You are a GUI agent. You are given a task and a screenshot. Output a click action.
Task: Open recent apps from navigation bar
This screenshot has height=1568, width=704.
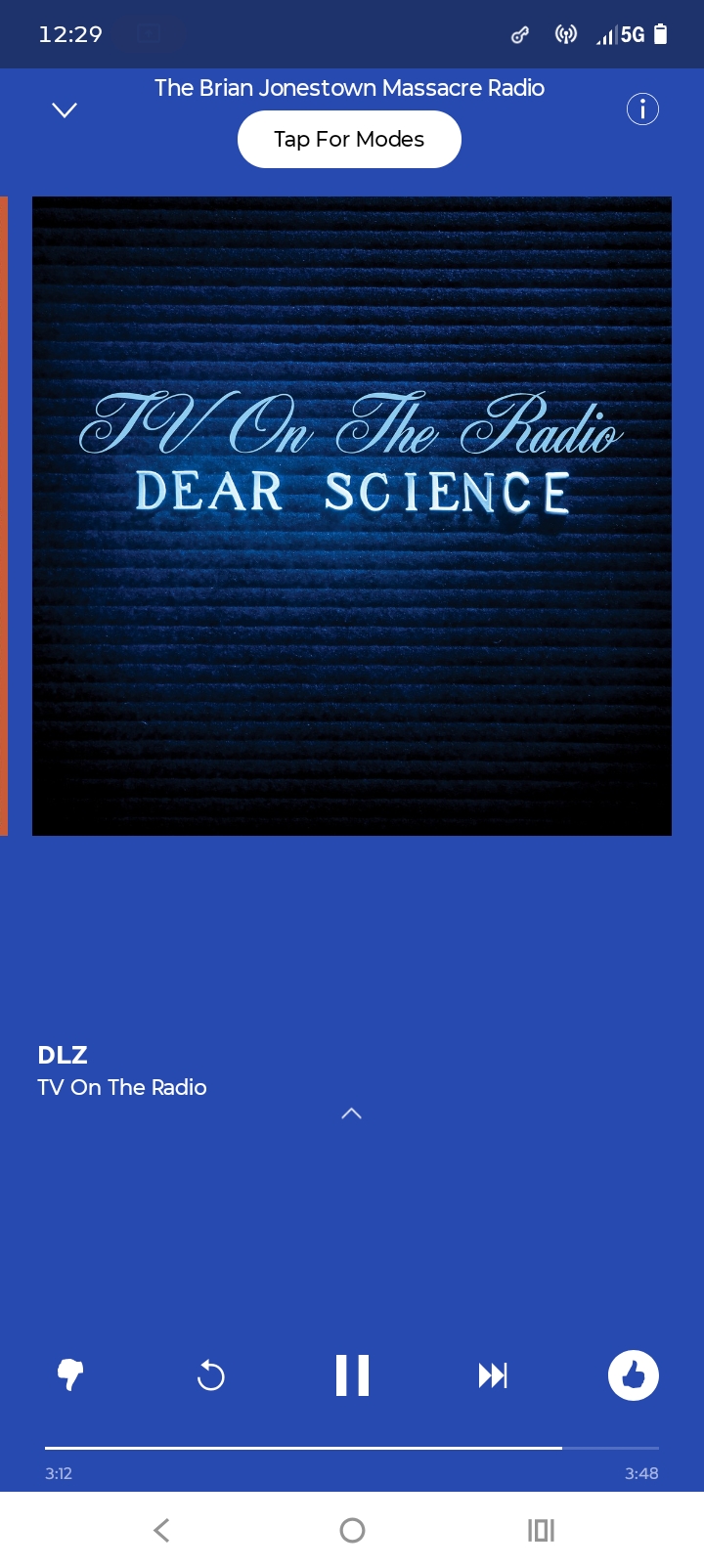coord(541,1530)
